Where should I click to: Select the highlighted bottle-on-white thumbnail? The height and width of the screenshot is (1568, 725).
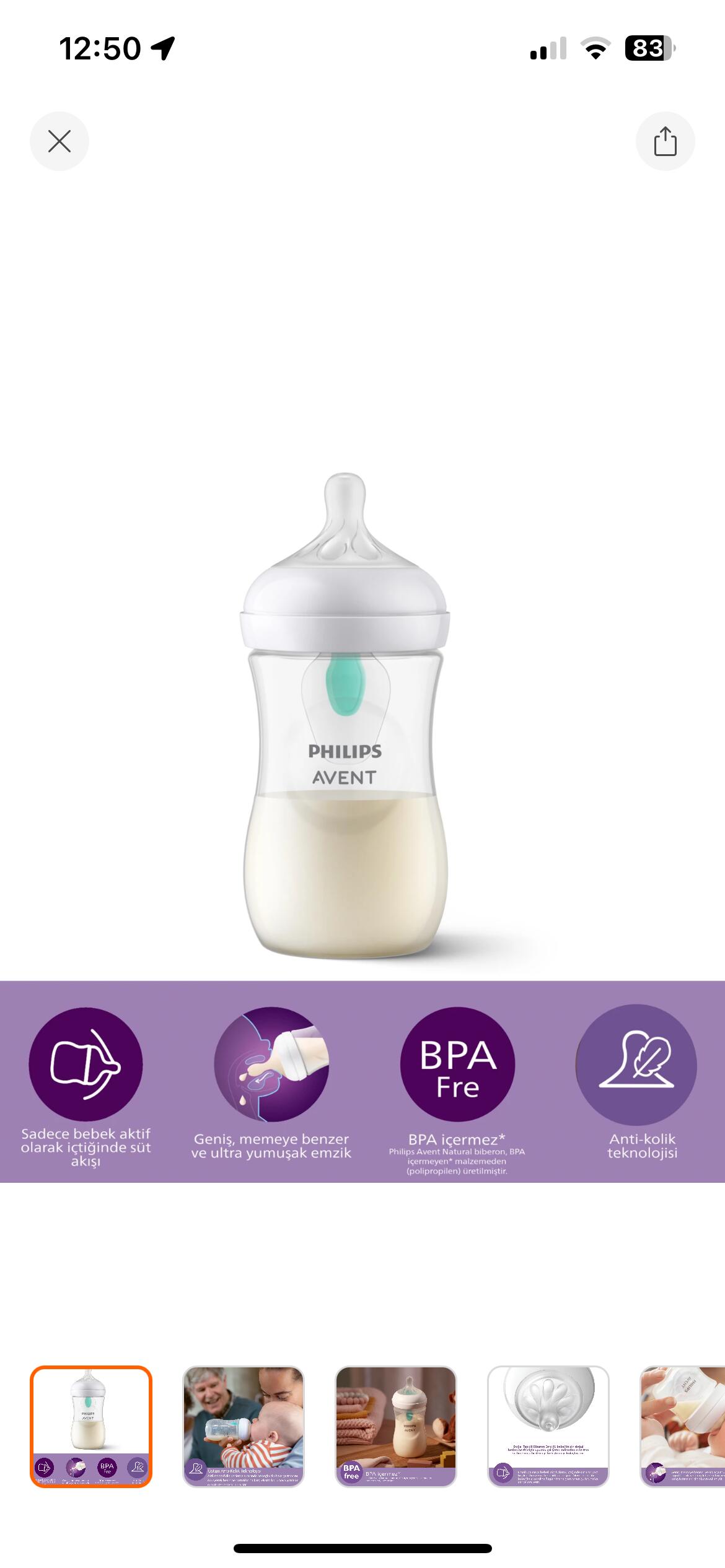tap(91, 1426)
